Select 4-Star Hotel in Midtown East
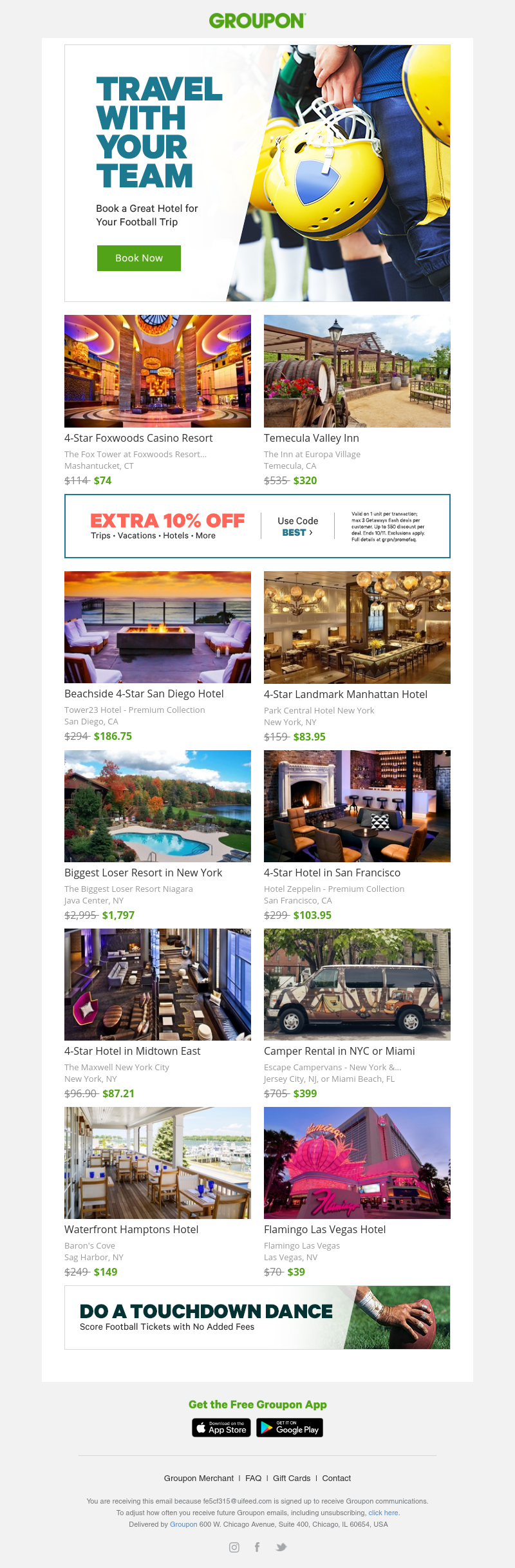The image size is (515, 1568). (x=158, y=985)
